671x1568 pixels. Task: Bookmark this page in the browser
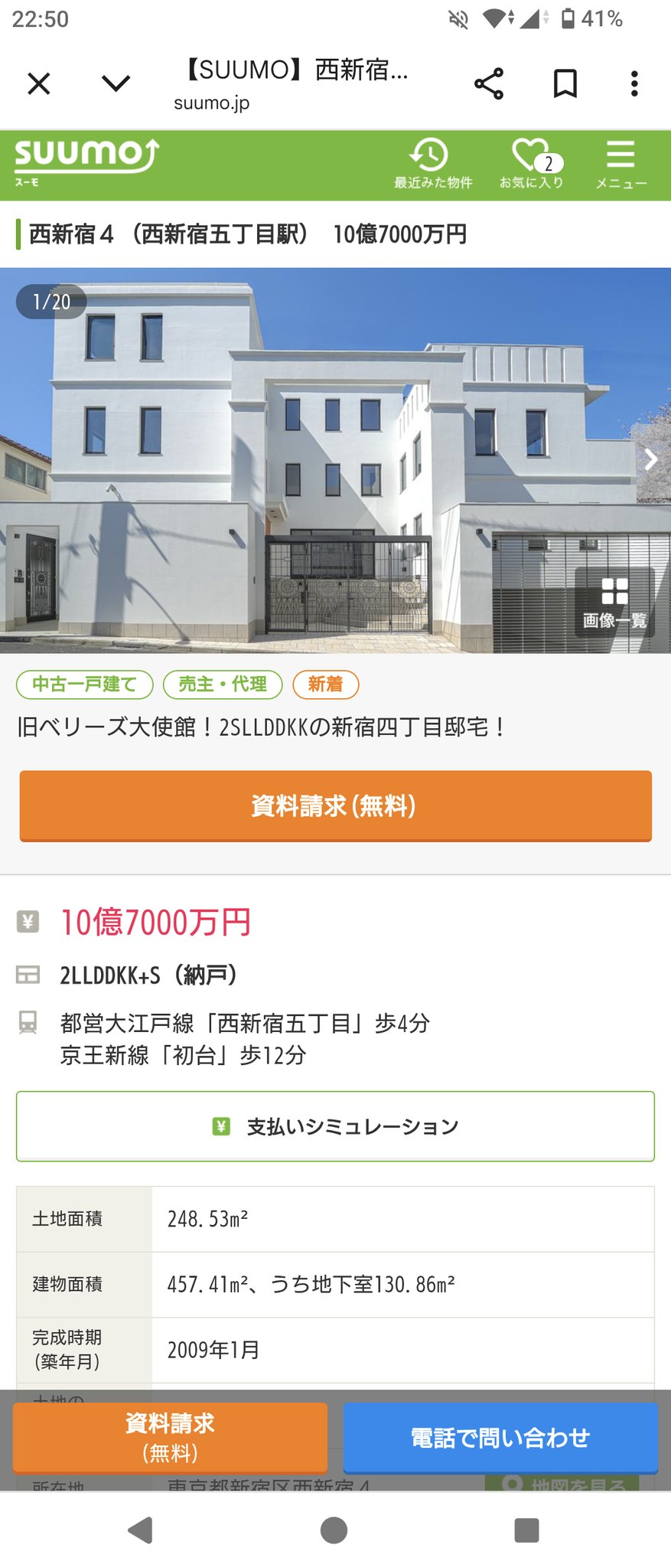(x=565, y=83)
